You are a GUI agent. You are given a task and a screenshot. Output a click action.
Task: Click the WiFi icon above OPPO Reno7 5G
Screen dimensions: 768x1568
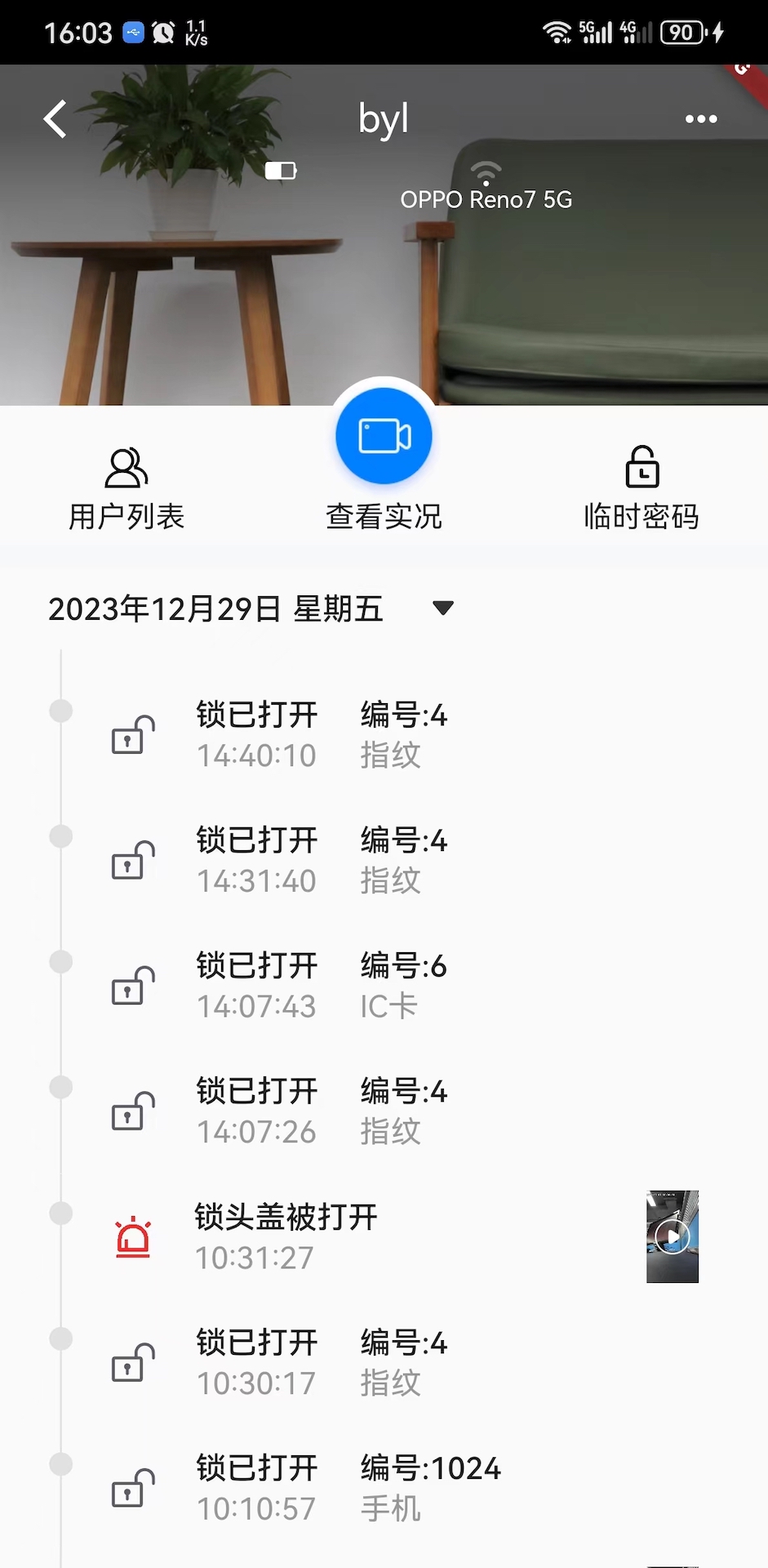(486, 171)
